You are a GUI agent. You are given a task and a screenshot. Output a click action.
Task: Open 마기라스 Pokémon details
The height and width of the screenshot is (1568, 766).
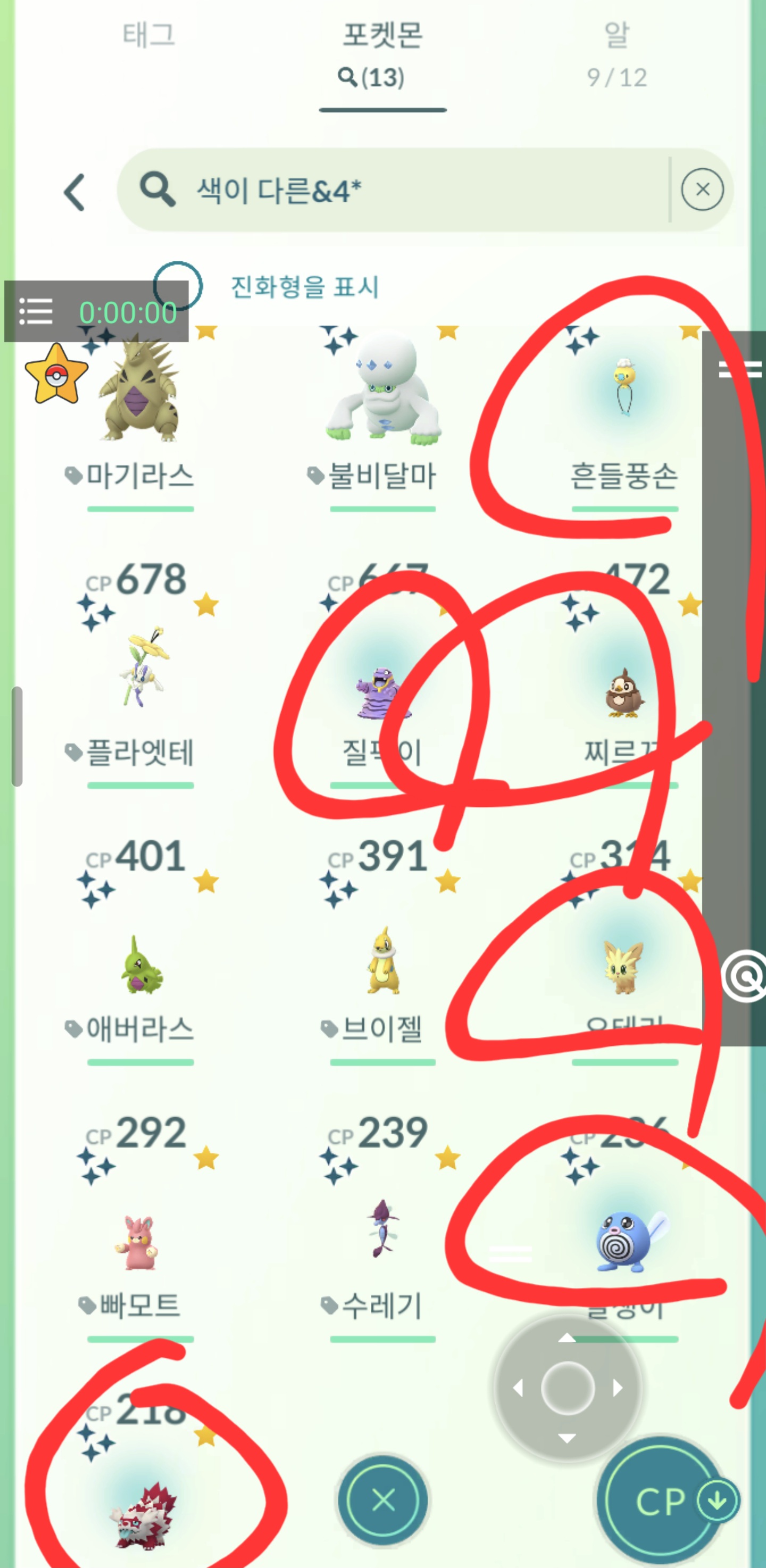click(140, 402)
